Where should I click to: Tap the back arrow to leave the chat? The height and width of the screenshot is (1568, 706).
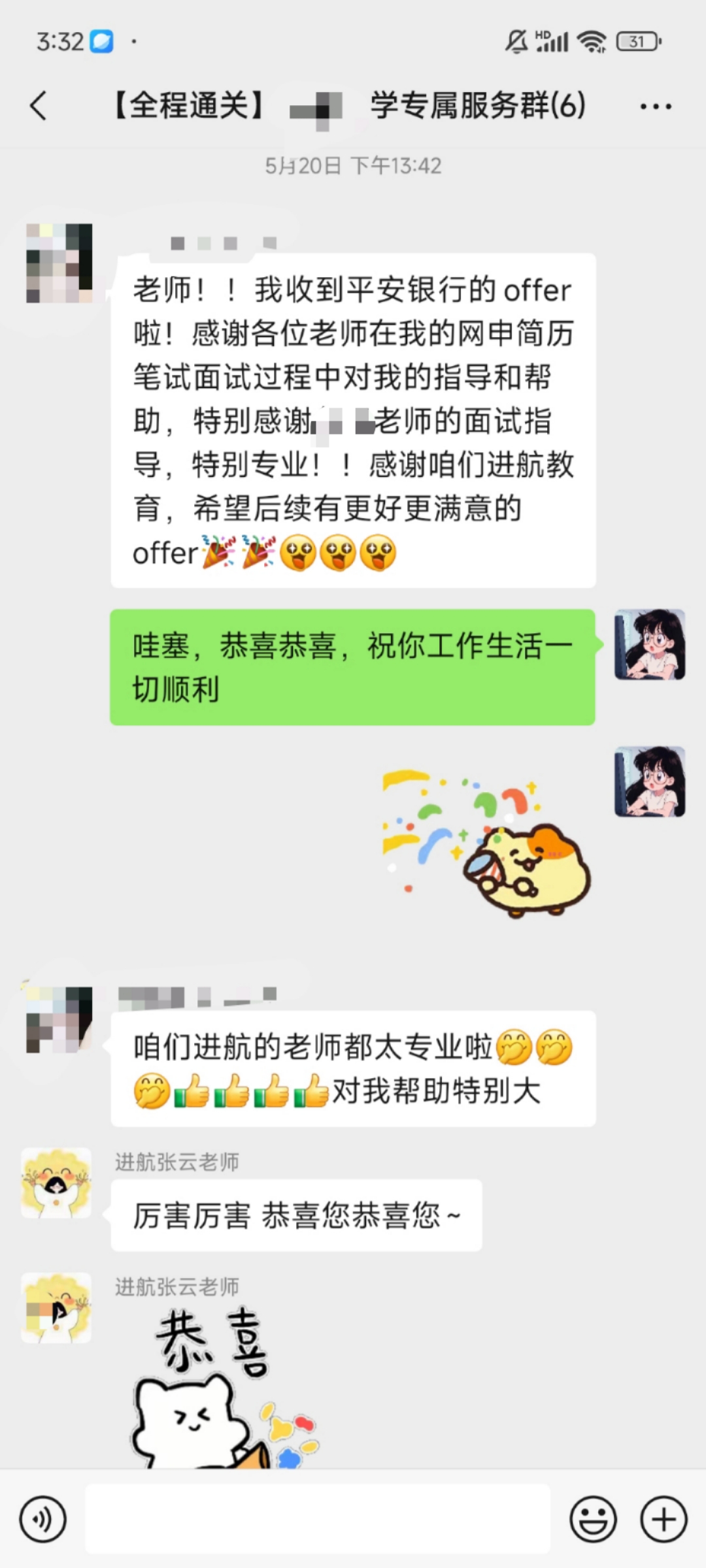tap(39, 105)
